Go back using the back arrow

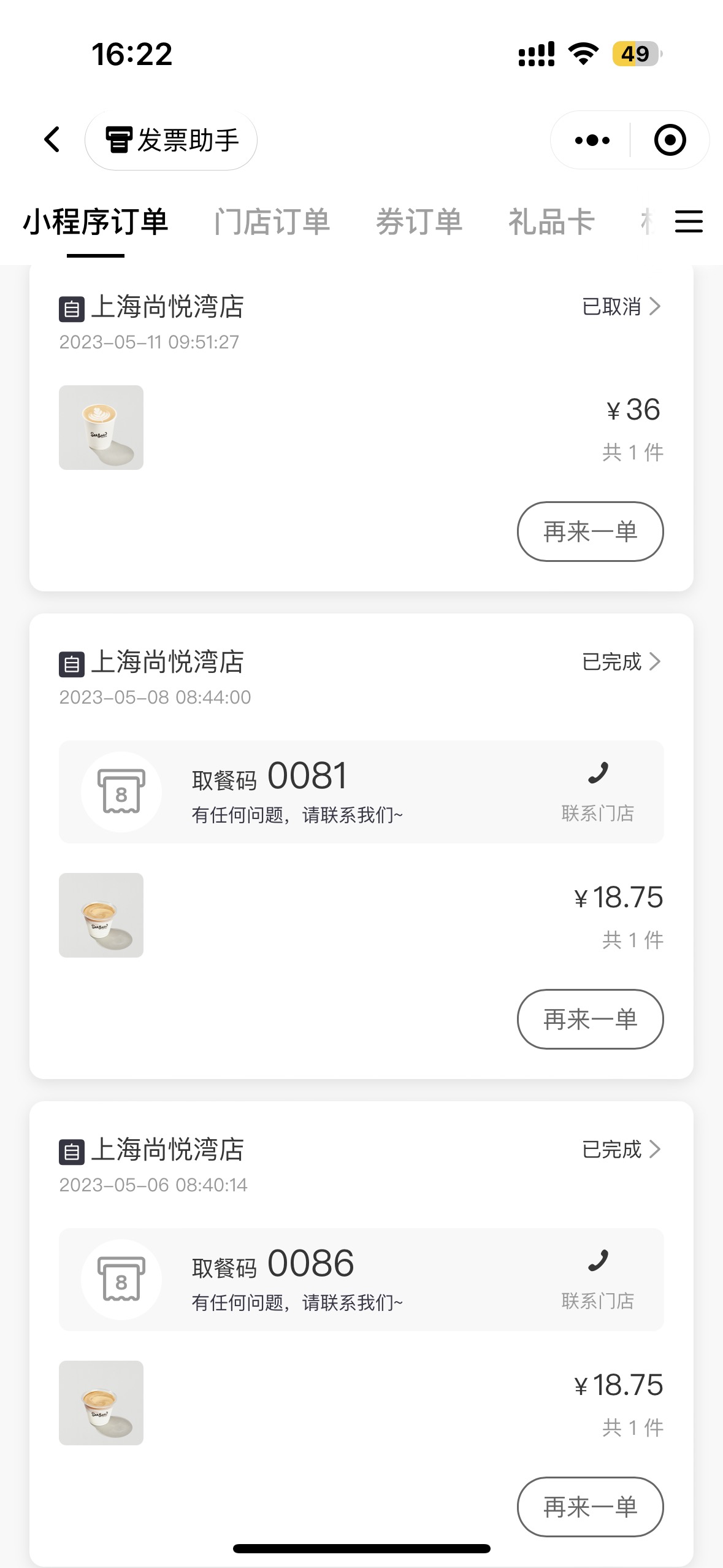tap(53, 139)
